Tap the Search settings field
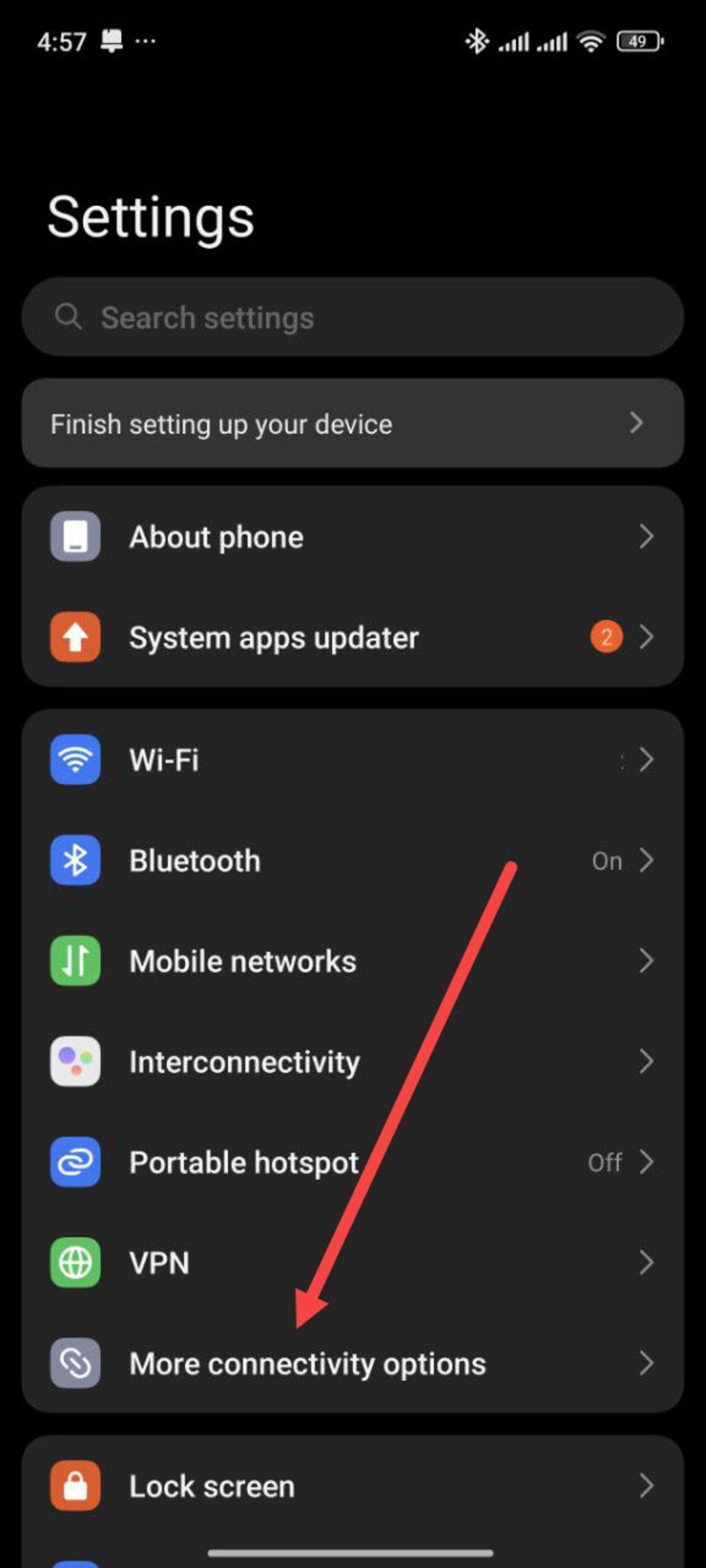Viewport: 706px width, 1568px height. click(352, 317)
